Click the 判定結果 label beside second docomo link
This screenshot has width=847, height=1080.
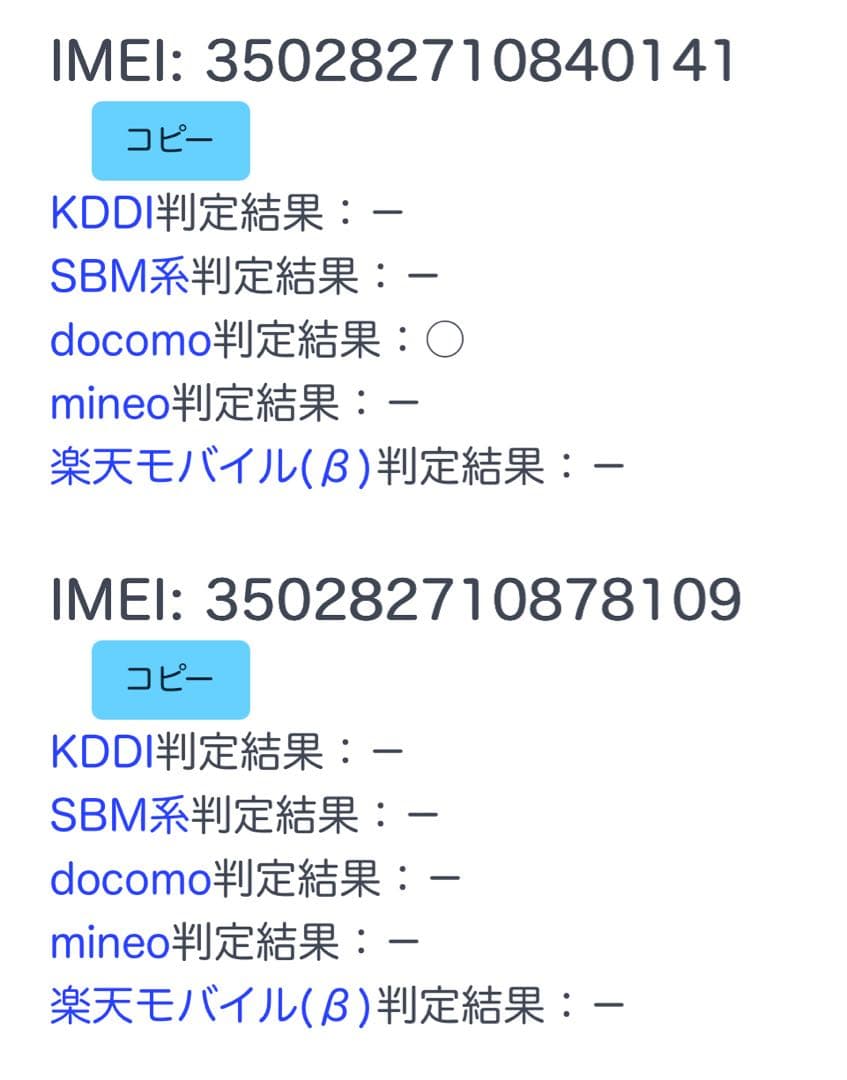click(x=275, y=878)
